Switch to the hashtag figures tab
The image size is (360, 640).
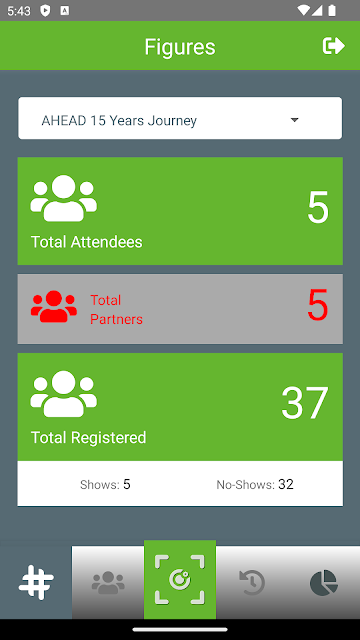point(36,582)
